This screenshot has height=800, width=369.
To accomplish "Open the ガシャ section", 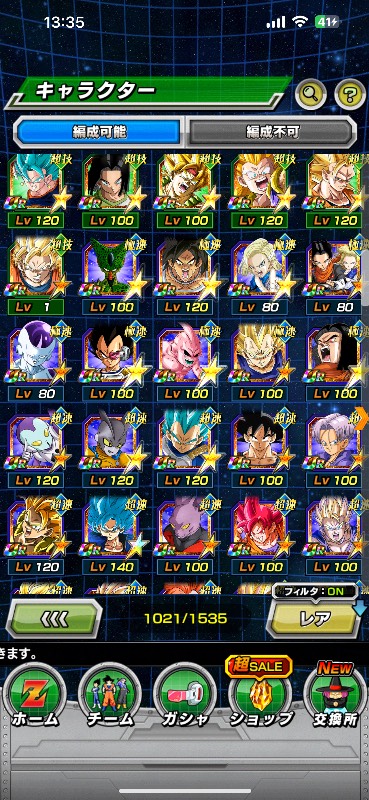I will [x=184, y=695].
